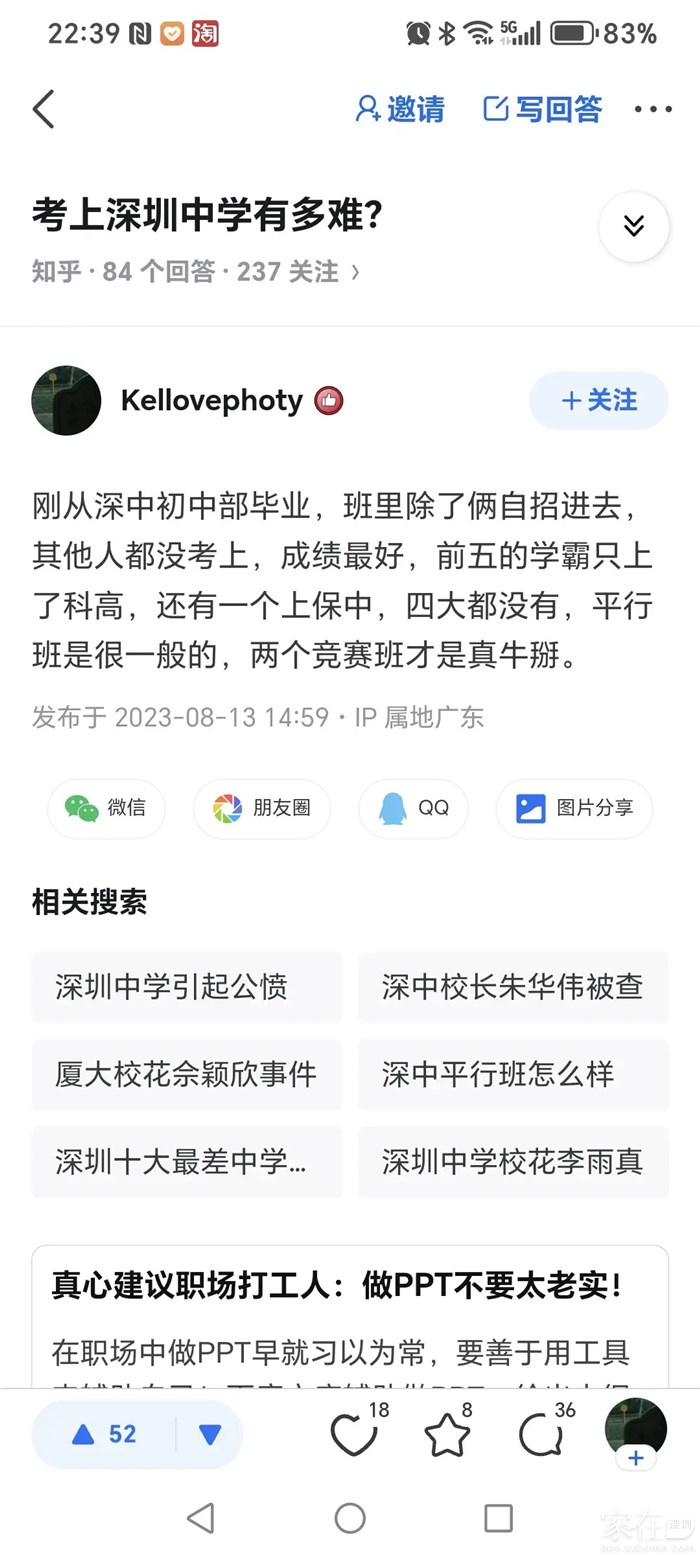The height and width of the screenshot is (1555, 700).
Task: Tap 邀请 to invite someone to answer
Action: coord(400,109)
